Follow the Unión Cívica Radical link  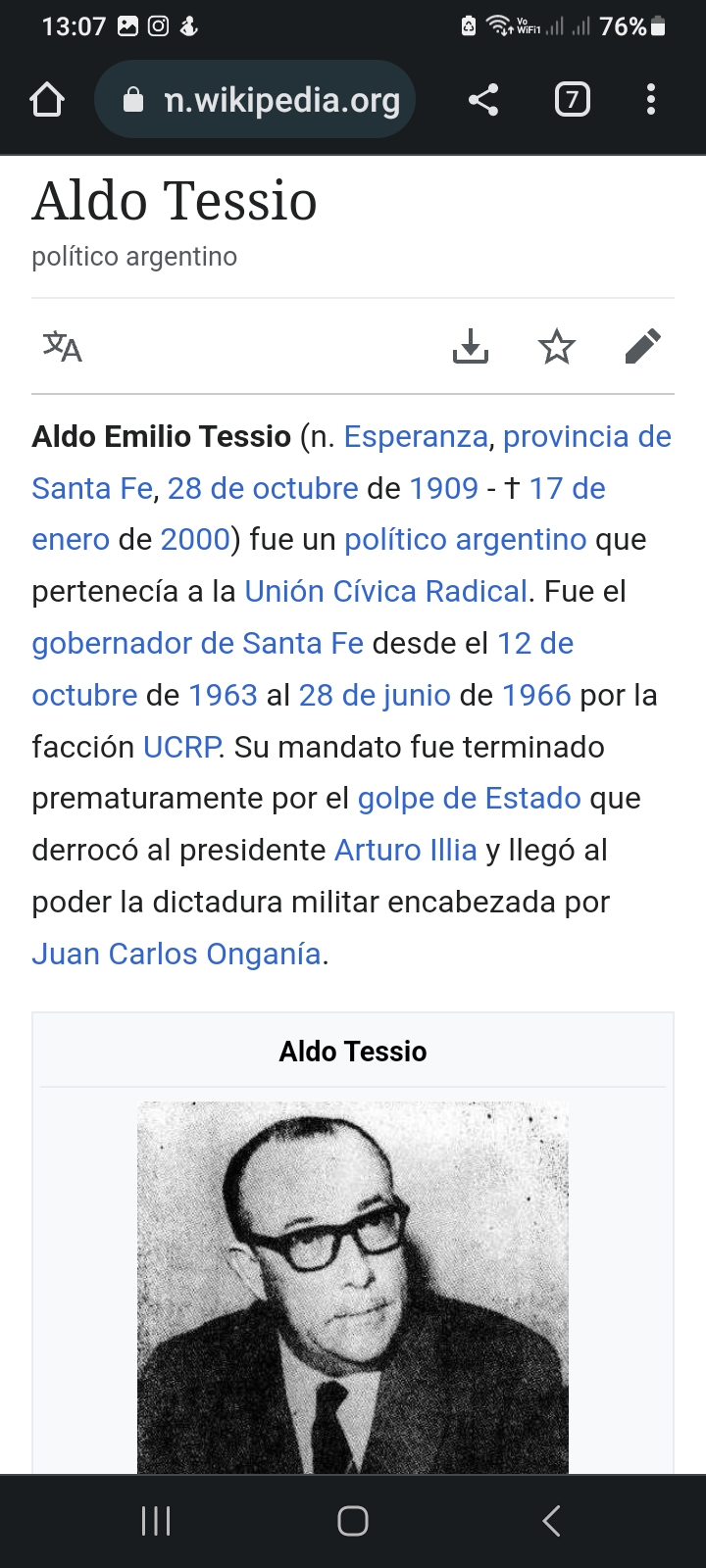click(385, 592)
